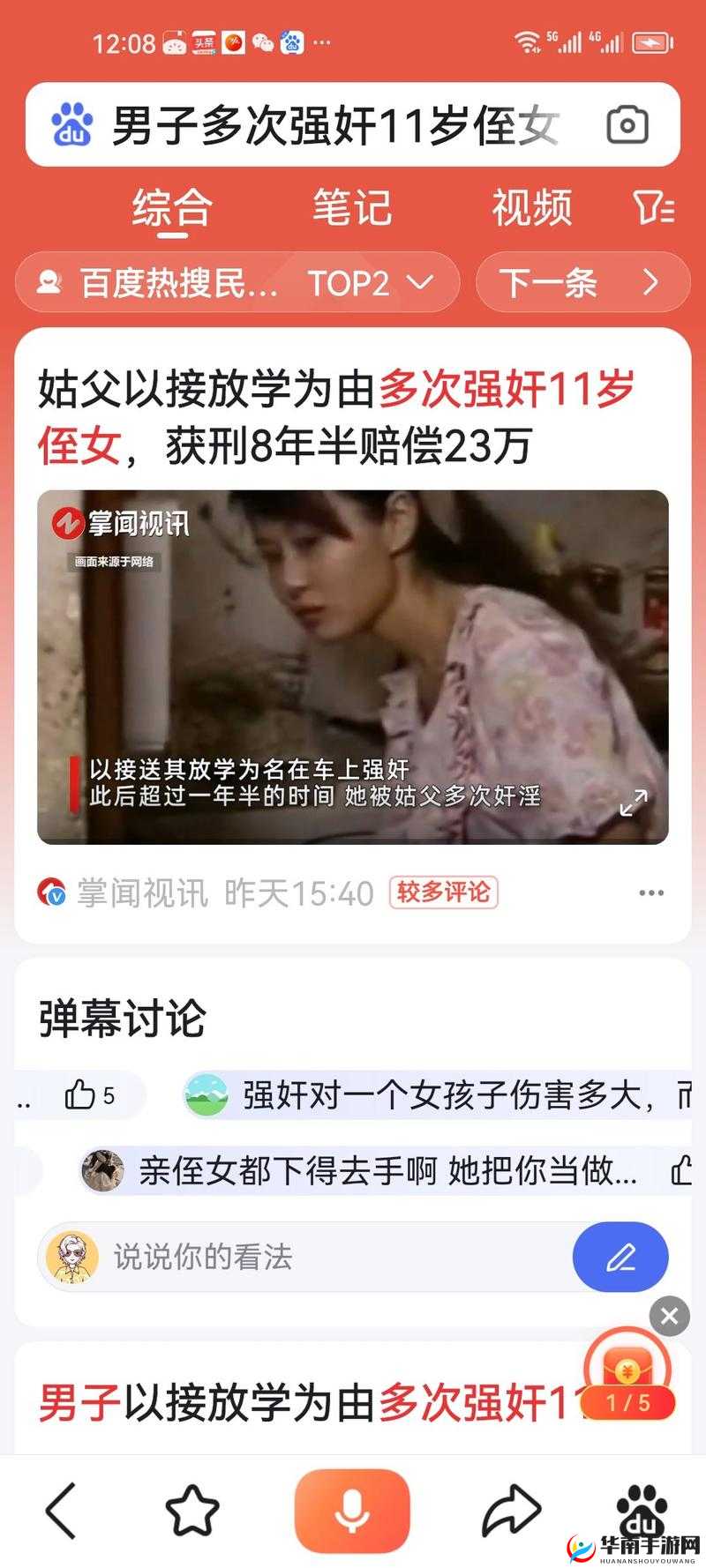Go back with the arrow
This screenshot has width=706, height=1568.
[x=58, y=1510]
